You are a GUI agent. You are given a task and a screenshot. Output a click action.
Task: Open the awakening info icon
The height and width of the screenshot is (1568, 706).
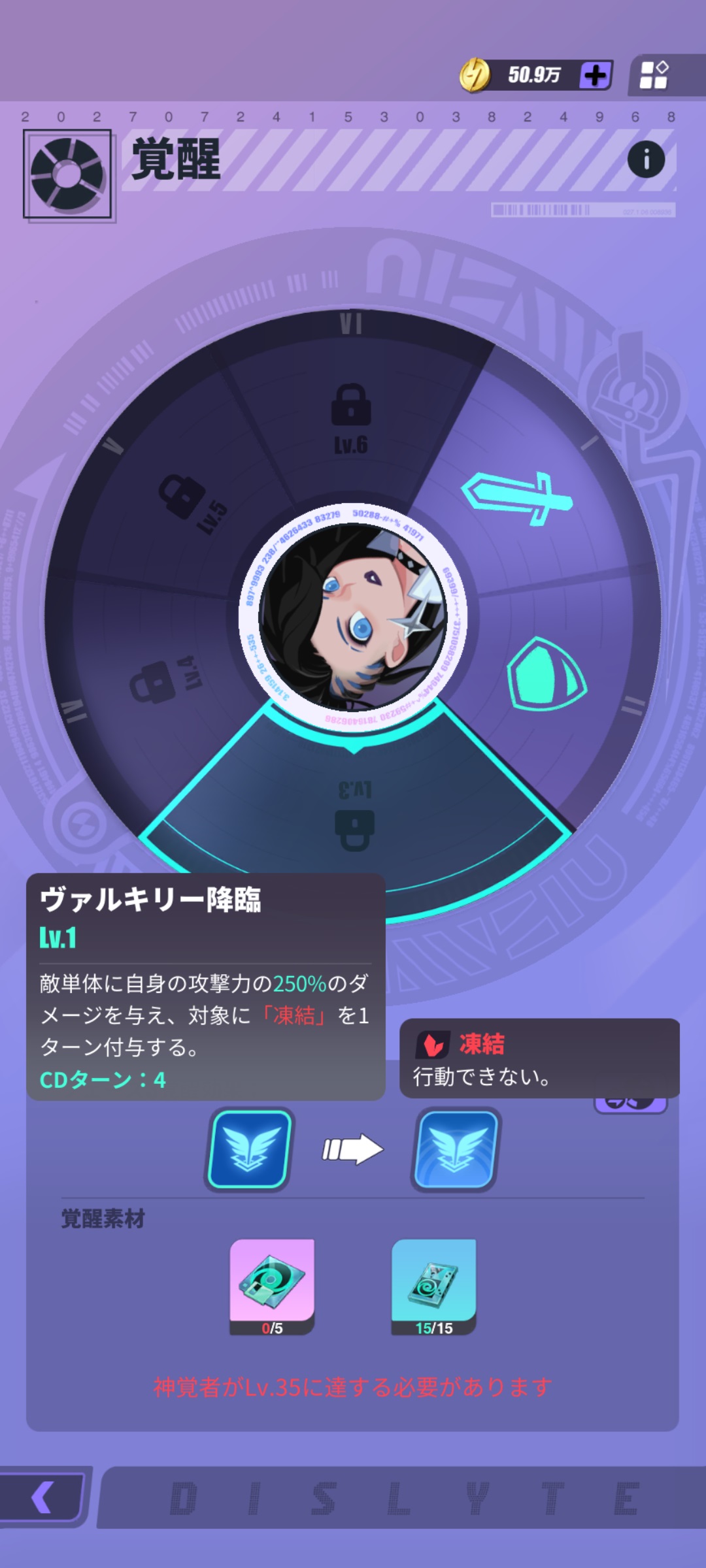pos(646,159)
